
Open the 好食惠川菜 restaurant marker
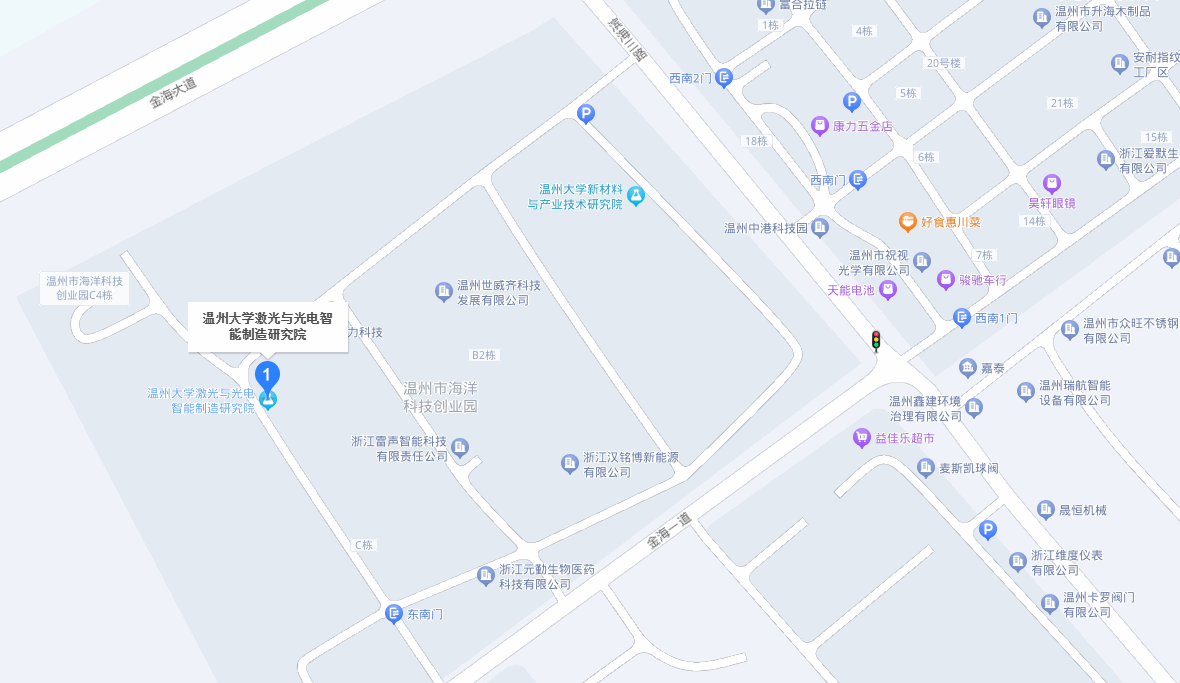(x=907, y=221)
